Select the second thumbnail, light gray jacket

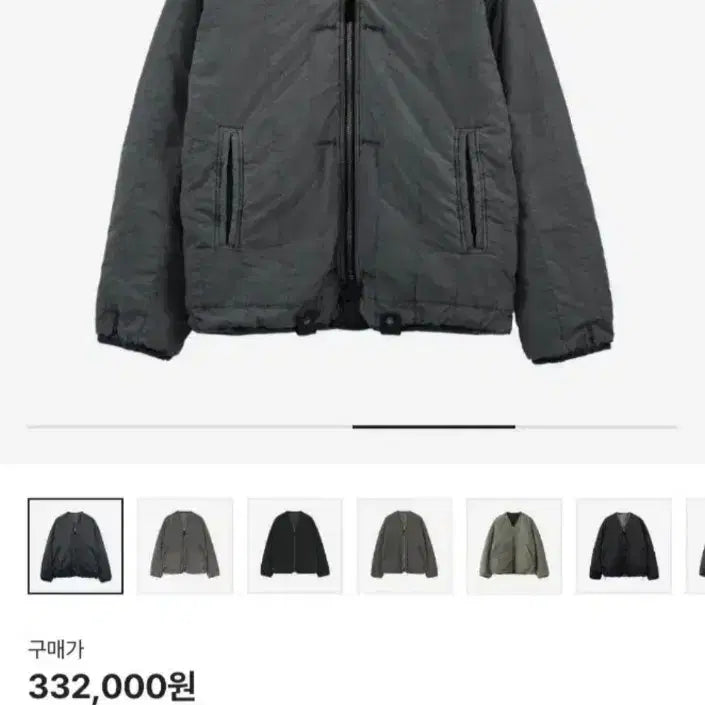(x=185, y=545)
